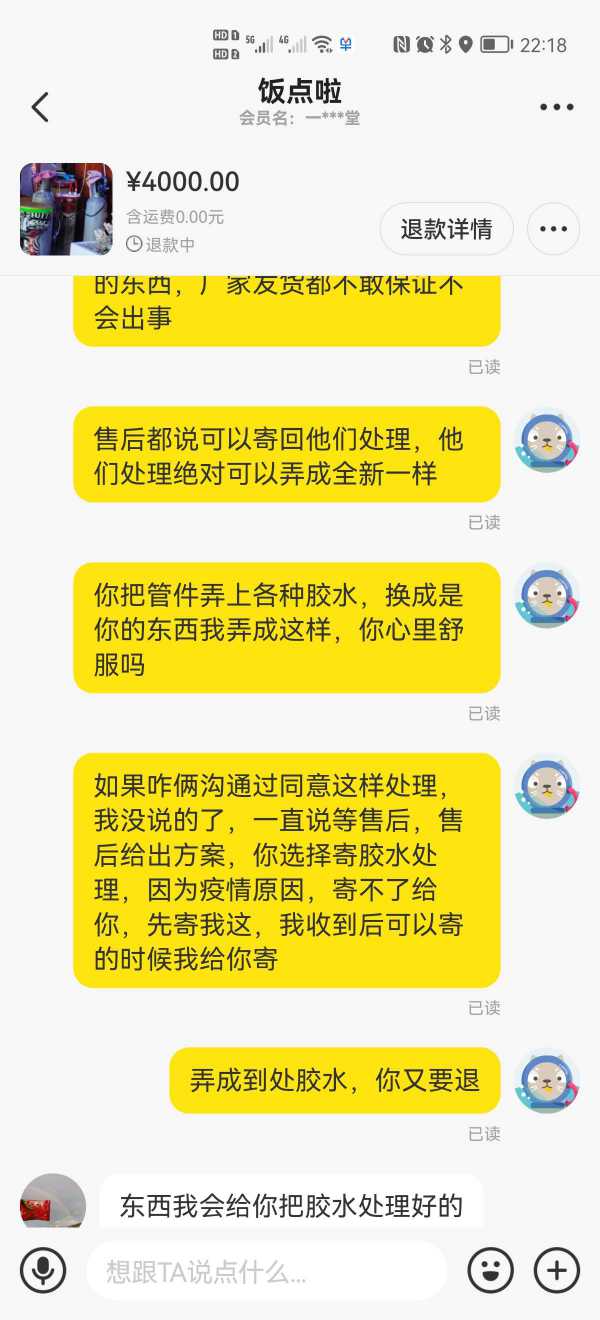600x1320 pixels.
Task: Open my avatar beside 弄成到处胶水 message
Action: [547, 1081]
